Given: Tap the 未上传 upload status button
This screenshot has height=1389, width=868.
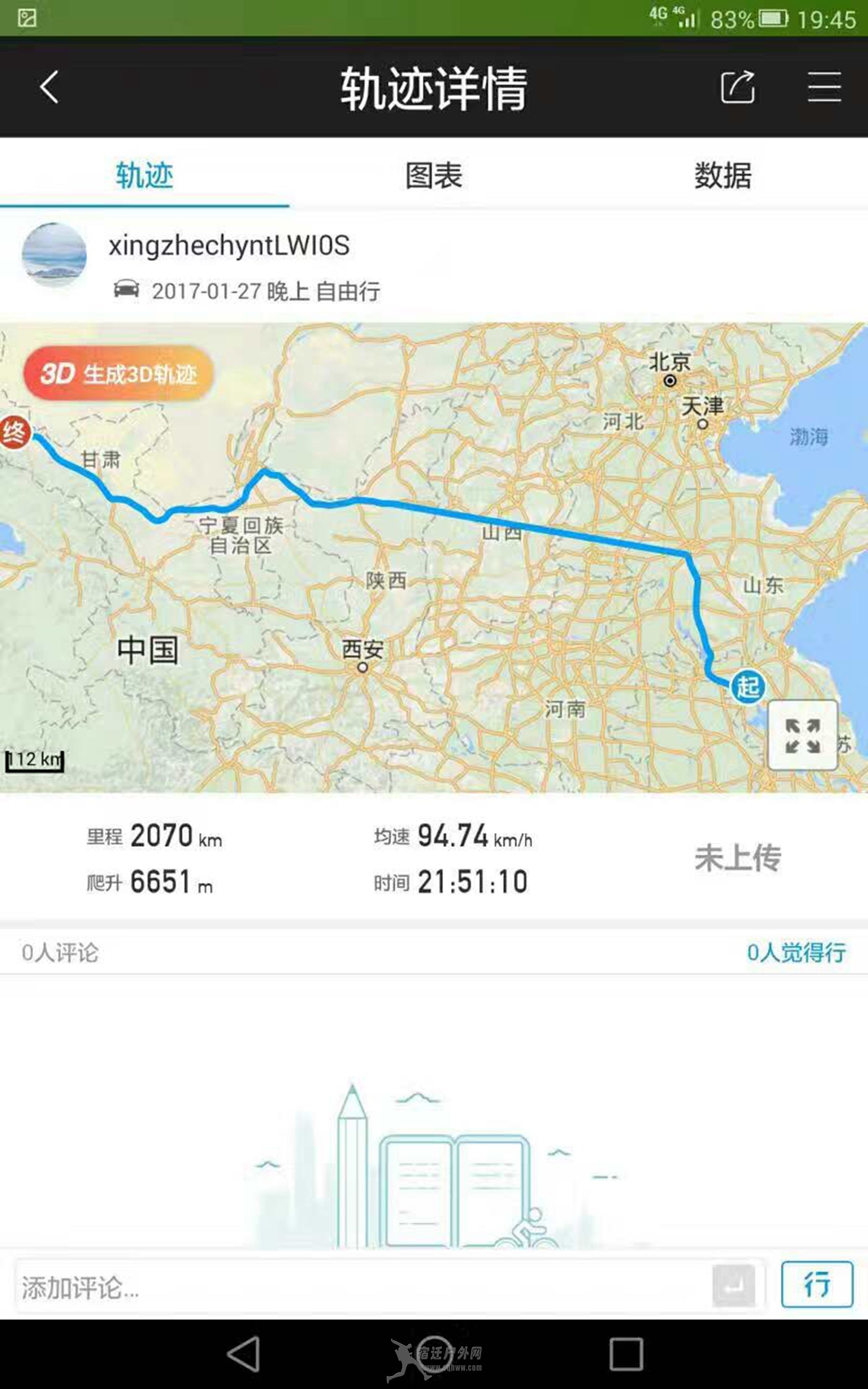Looking at the screenshot, I should pos(738,858).
